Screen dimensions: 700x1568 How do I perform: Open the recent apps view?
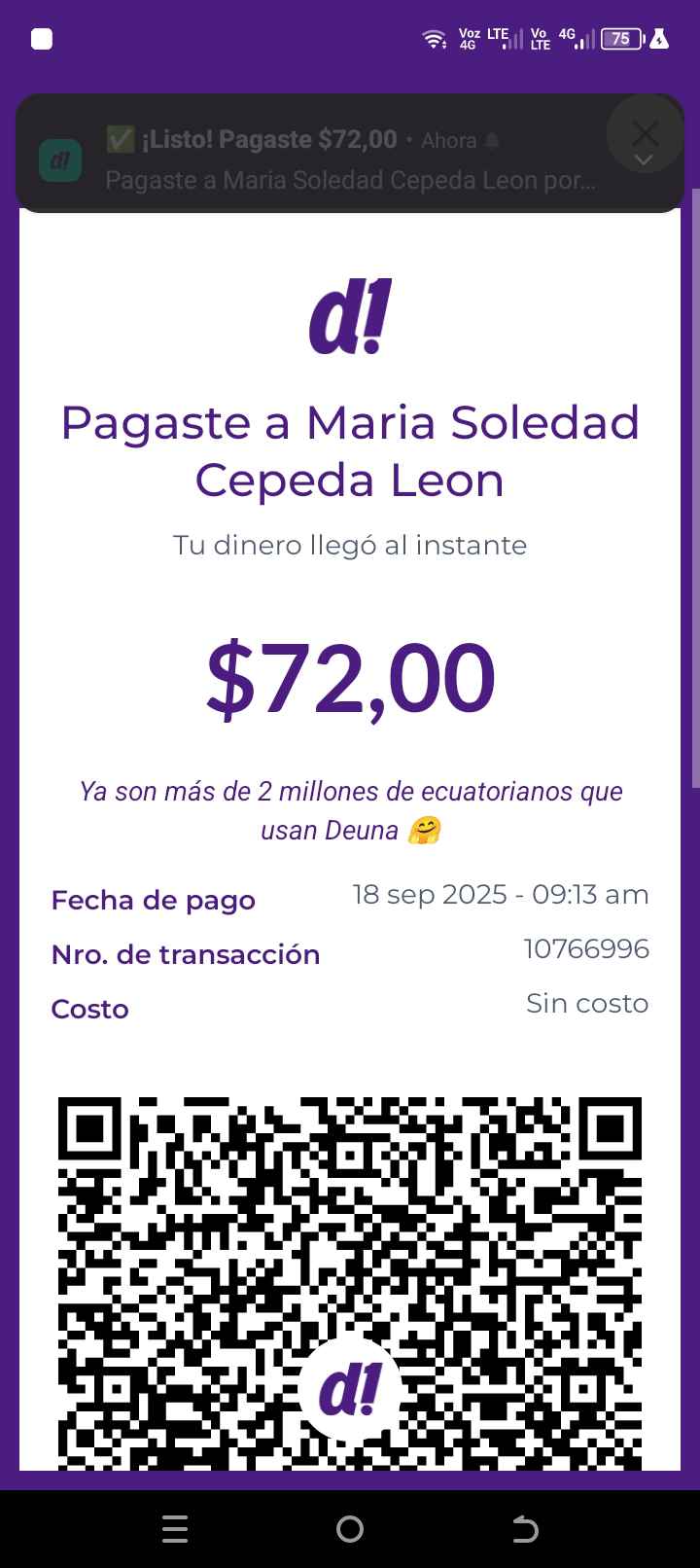[x=175, y=1530]
